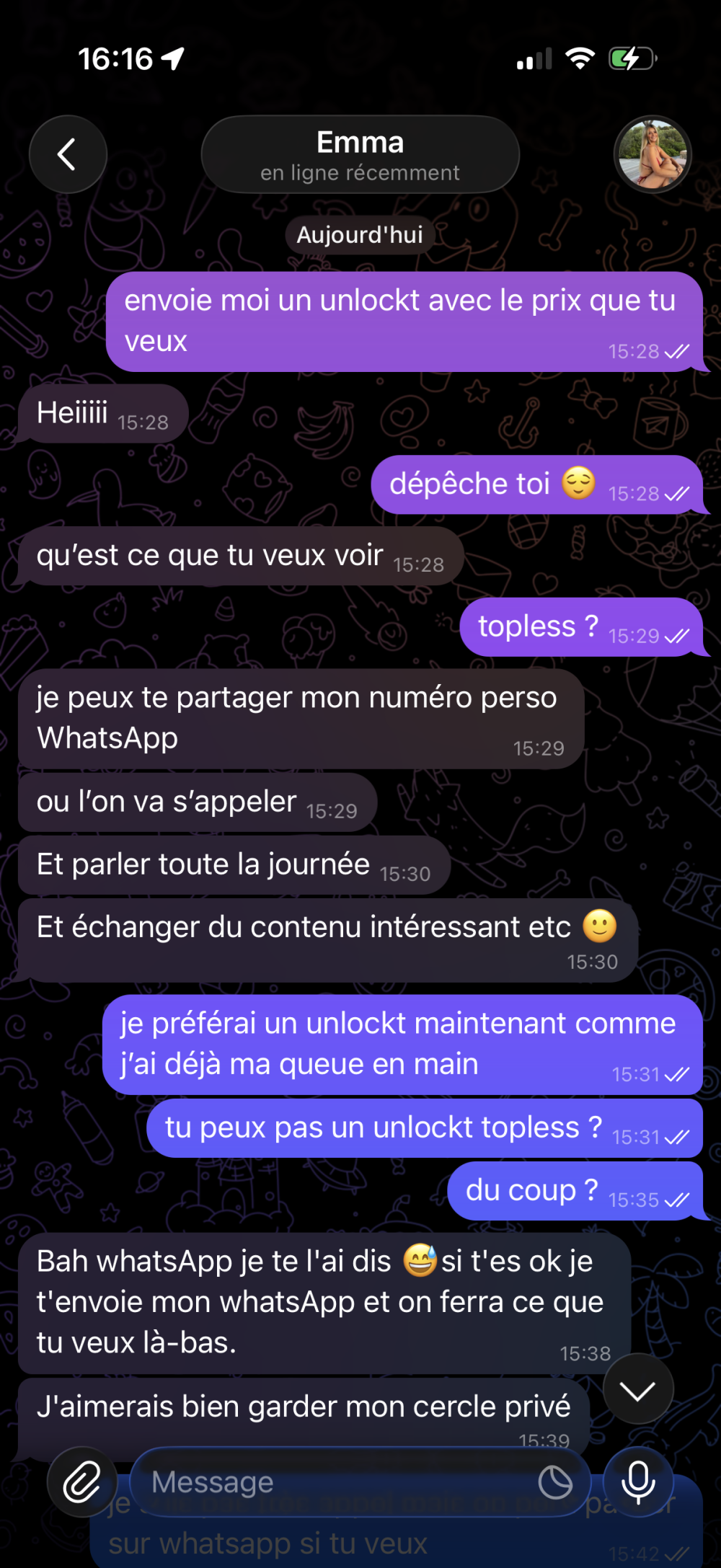Screen dimensions: 721x1568
Task: Open Emma's profile picture
Action: click(653, 154)
